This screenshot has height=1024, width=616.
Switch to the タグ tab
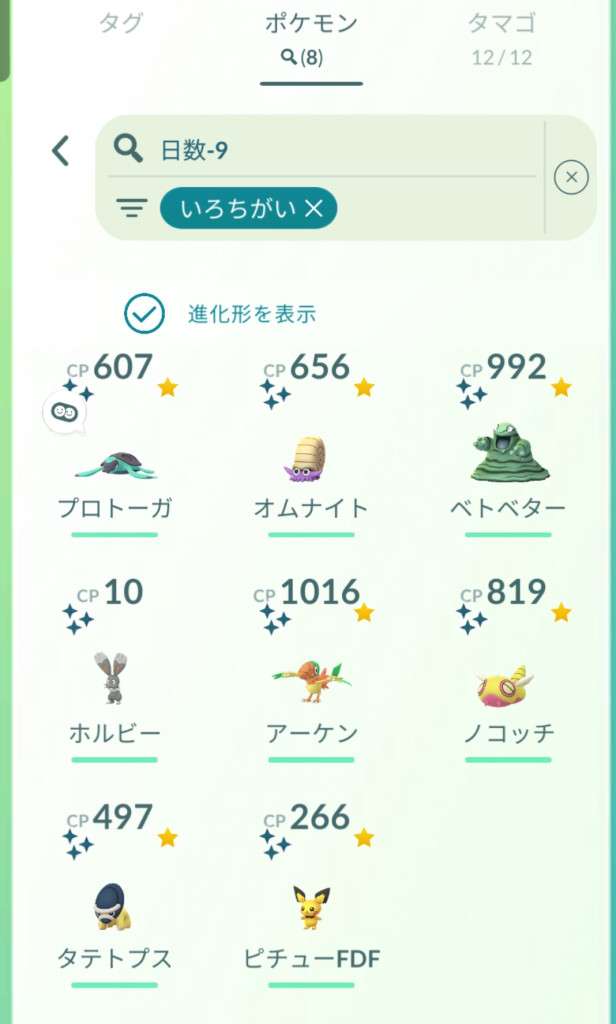(x=121, y=23)
